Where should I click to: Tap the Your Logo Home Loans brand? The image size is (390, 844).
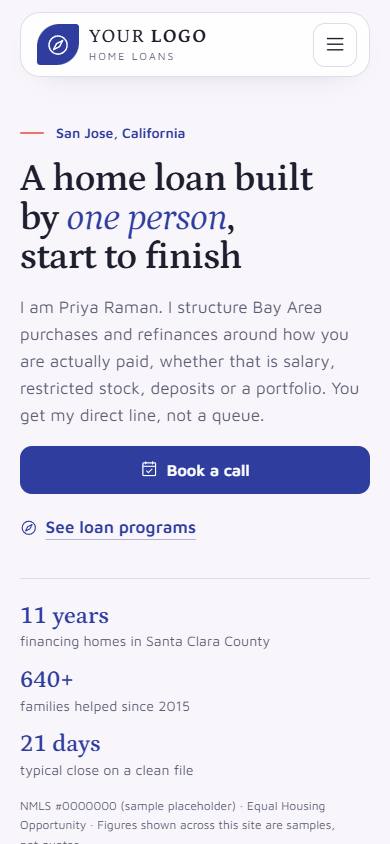point(122,45)
